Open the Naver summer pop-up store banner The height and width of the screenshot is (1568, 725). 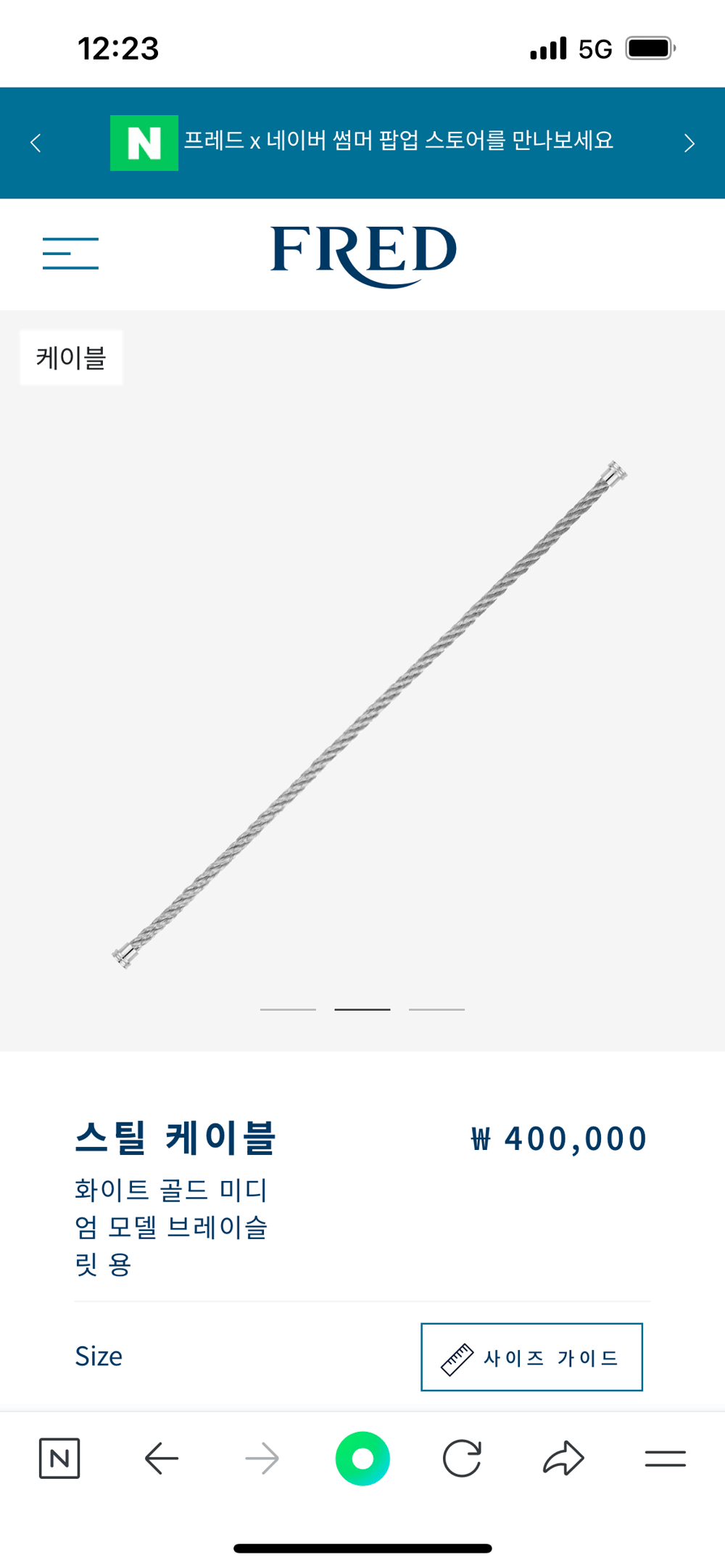(362, 142)
